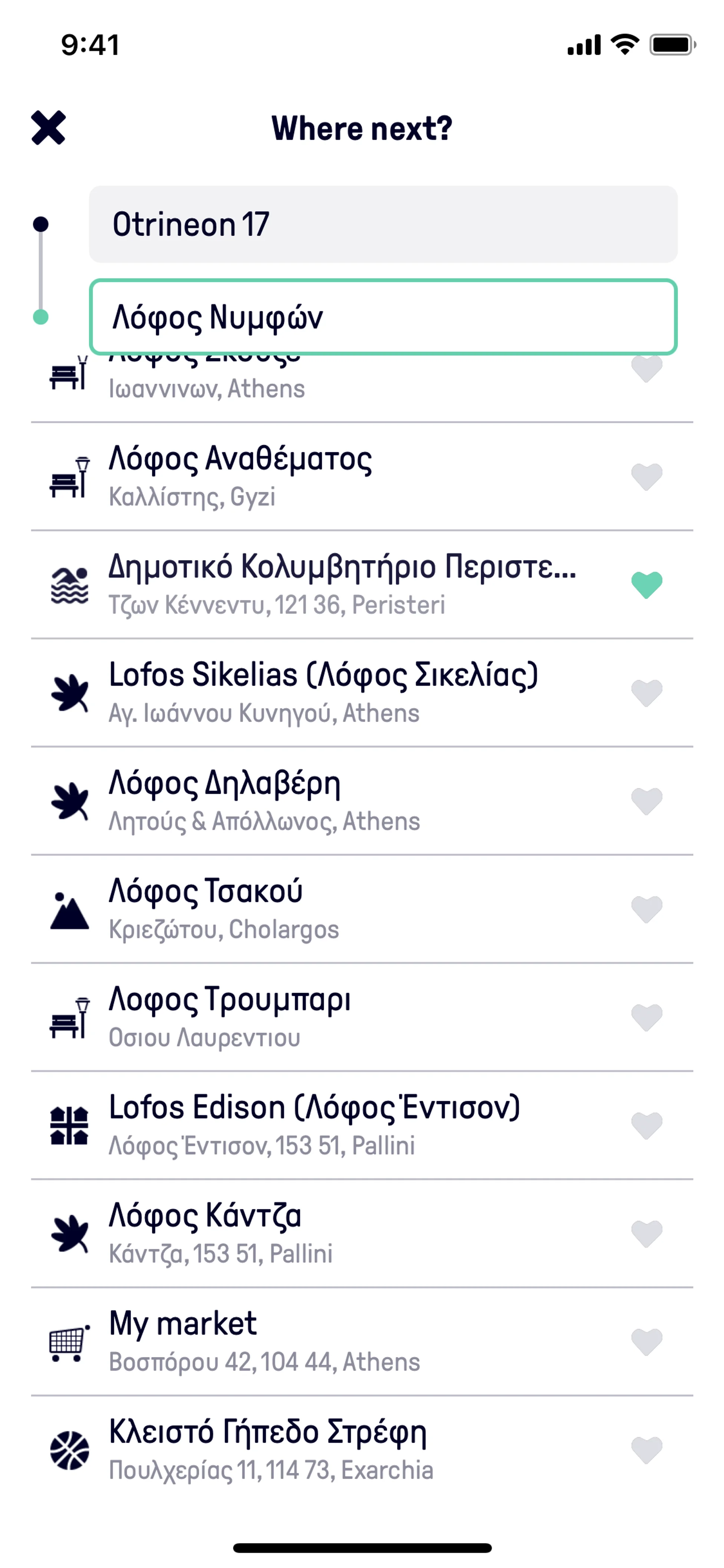
Task: Edit the Otrineon 17 pickup field
Action: [383, 224]
